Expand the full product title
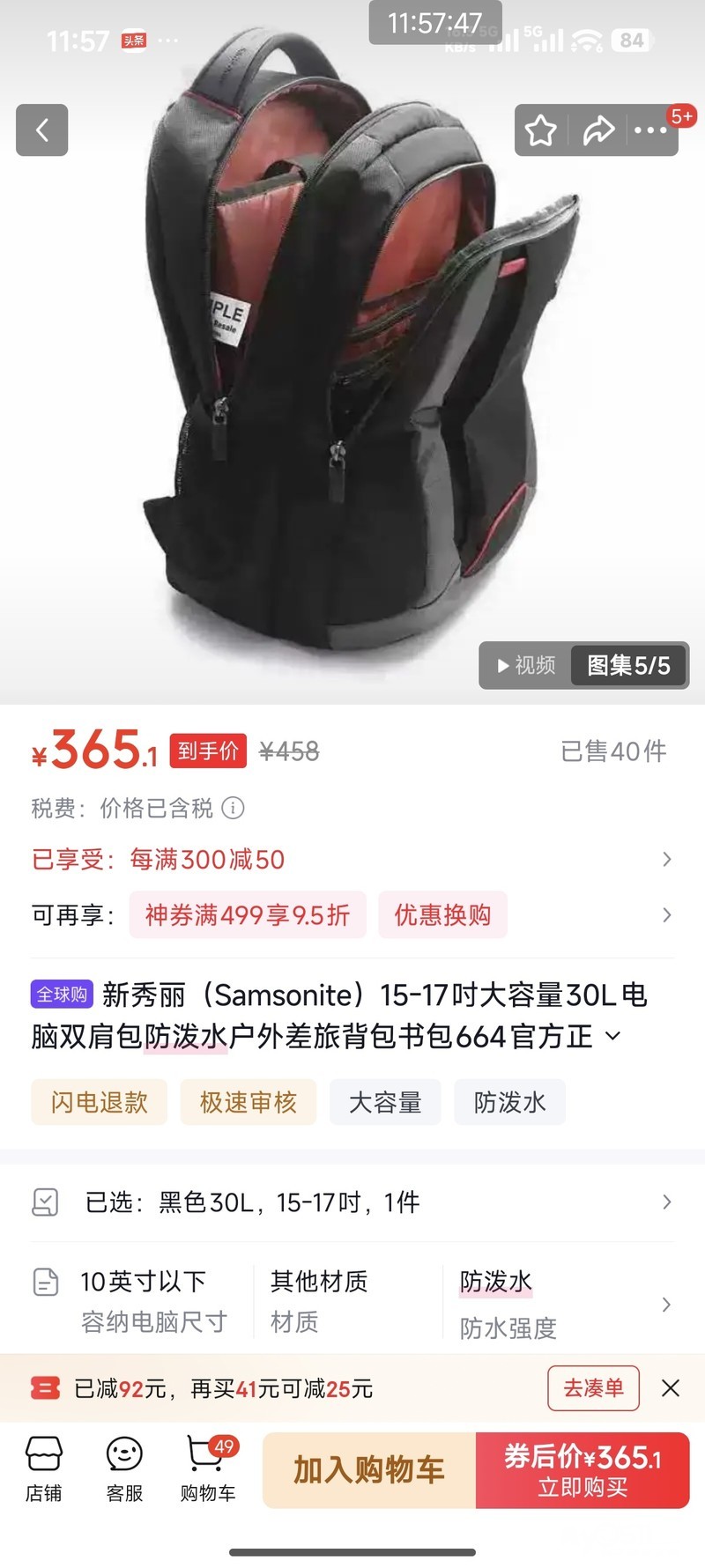Image resolution: width=705 pixels, height=1568 pixels. (x=613, y=1037)
